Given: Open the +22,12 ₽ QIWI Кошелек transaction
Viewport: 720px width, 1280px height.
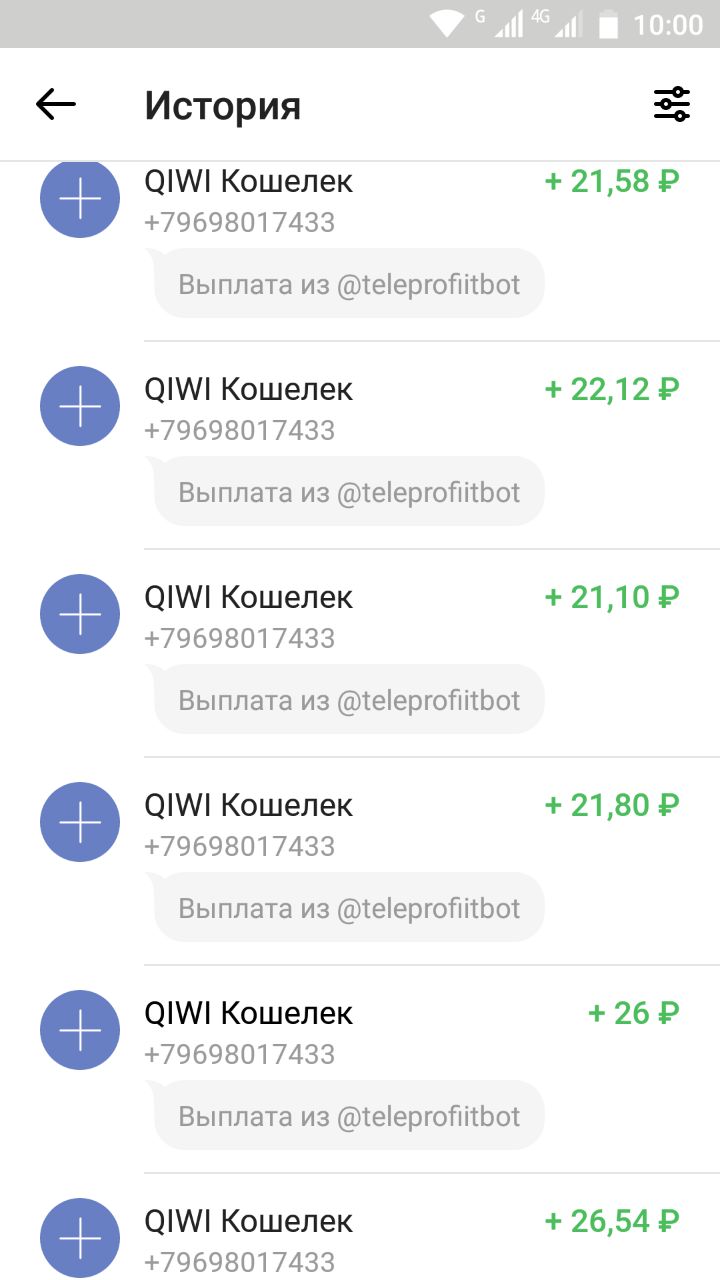Looking at the screenshot, I should [360, 445].
